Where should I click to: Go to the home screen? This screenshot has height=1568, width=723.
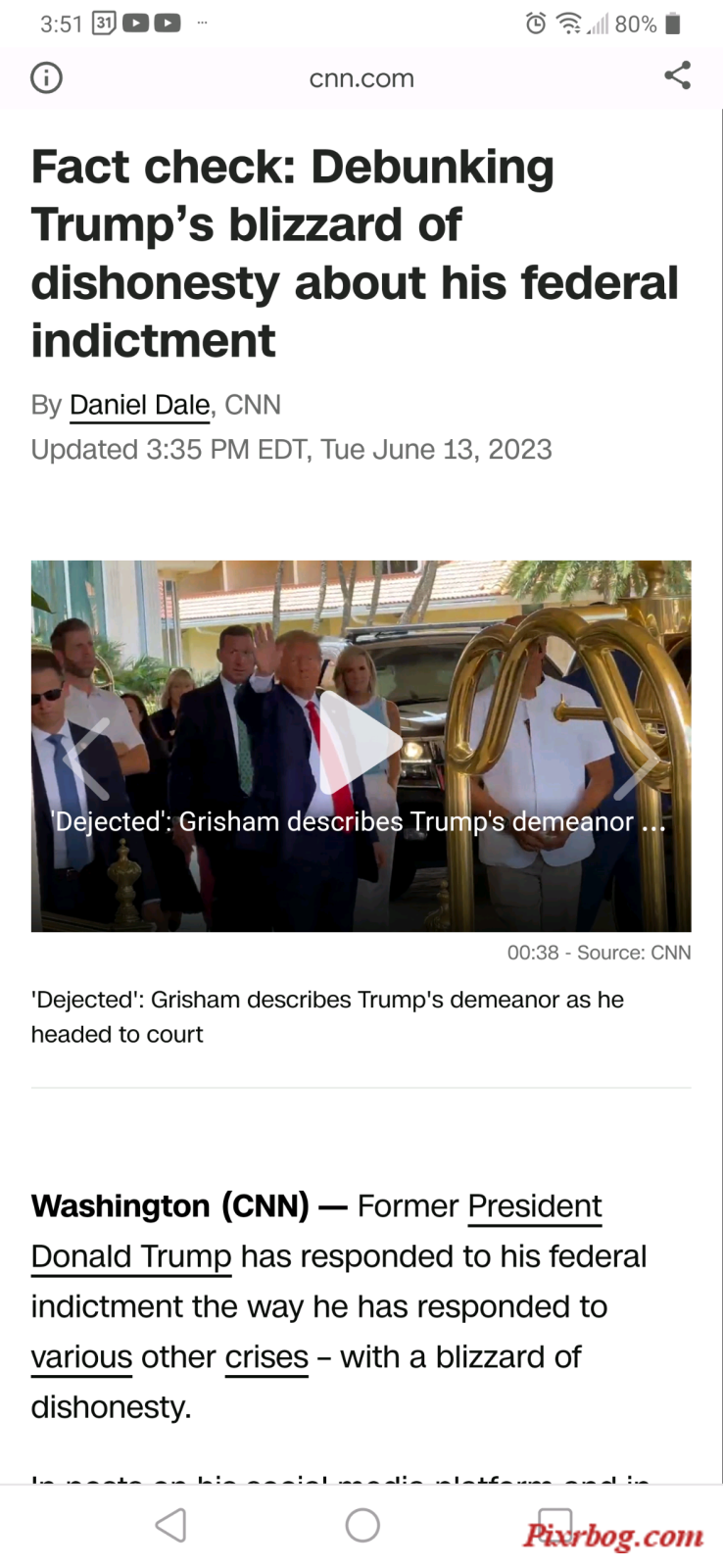pos(362,1525)
